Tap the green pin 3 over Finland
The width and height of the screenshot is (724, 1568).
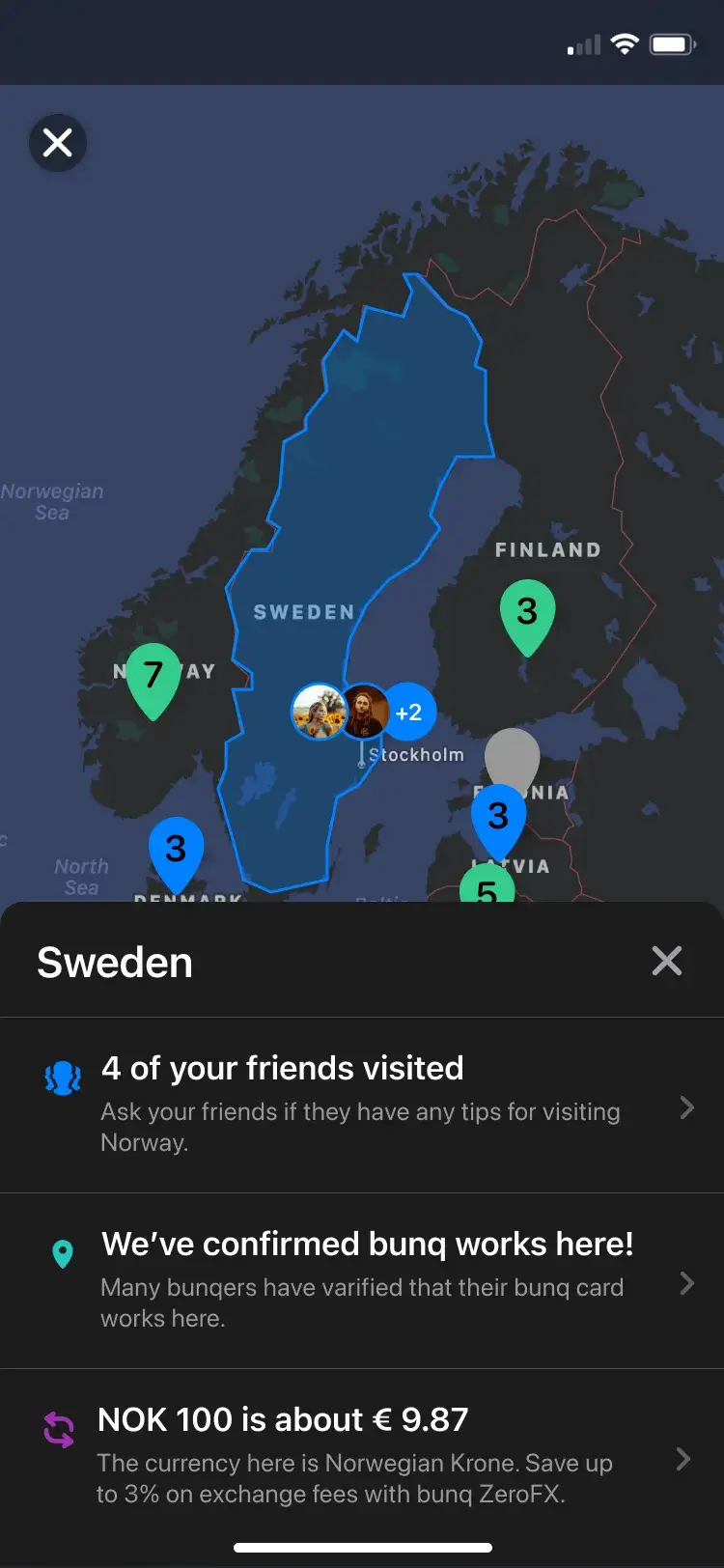[x=526, y=612]
